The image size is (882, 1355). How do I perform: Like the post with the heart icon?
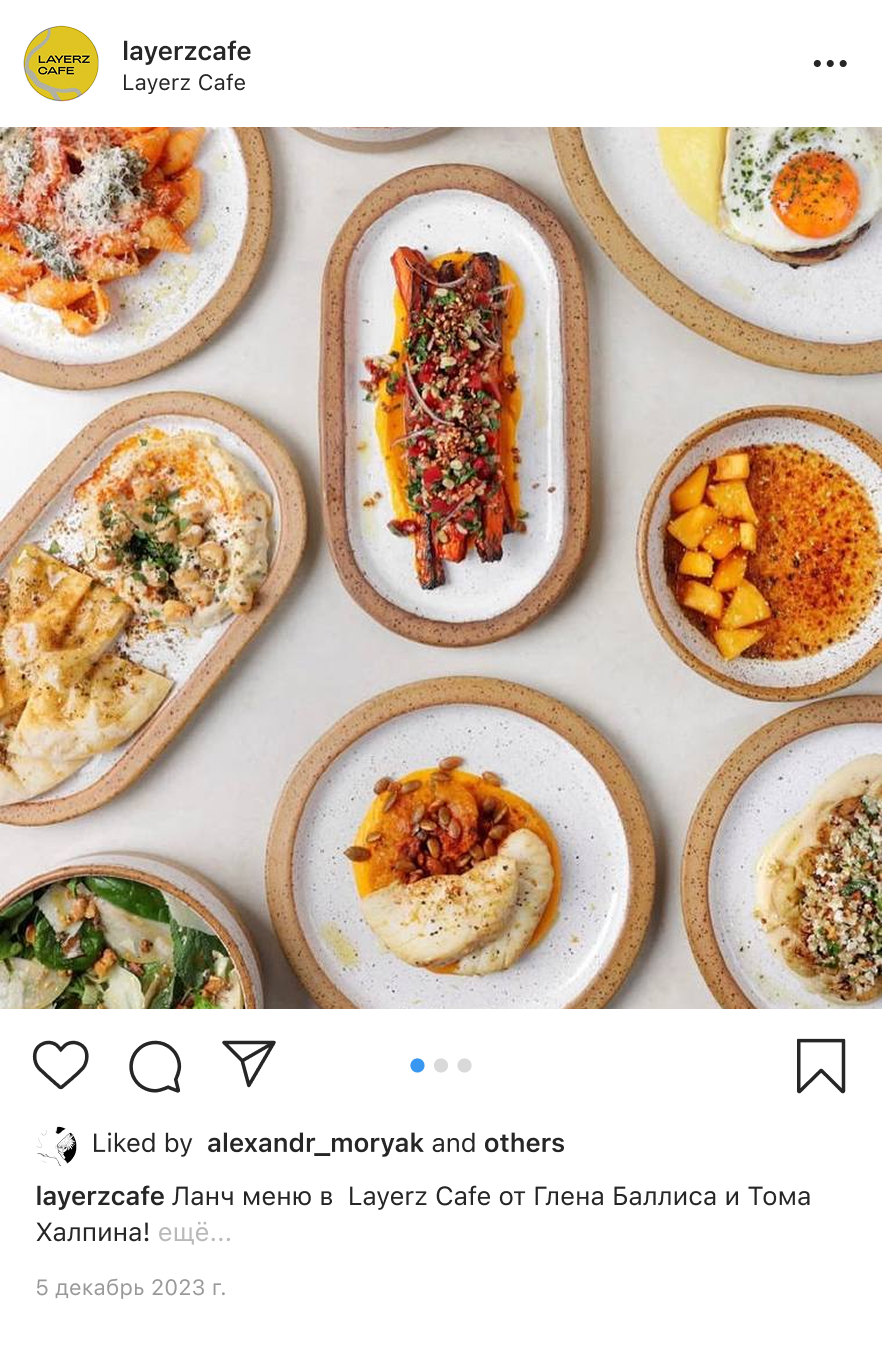click(x=61, y=1065)
